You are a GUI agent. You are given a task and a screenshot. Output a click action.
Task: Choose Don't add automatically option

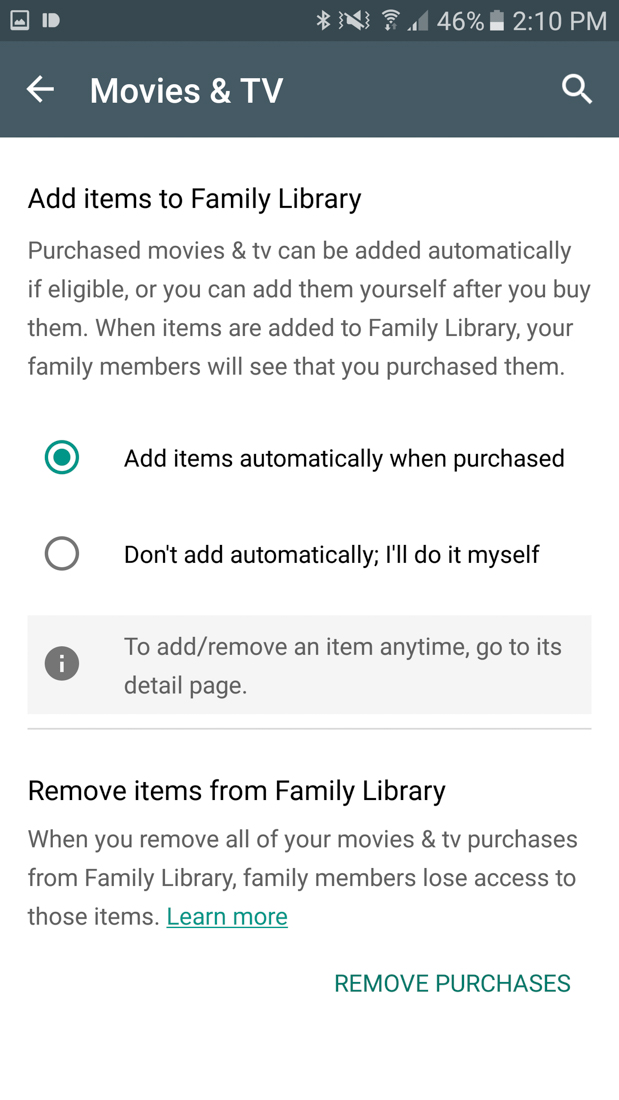62,554
